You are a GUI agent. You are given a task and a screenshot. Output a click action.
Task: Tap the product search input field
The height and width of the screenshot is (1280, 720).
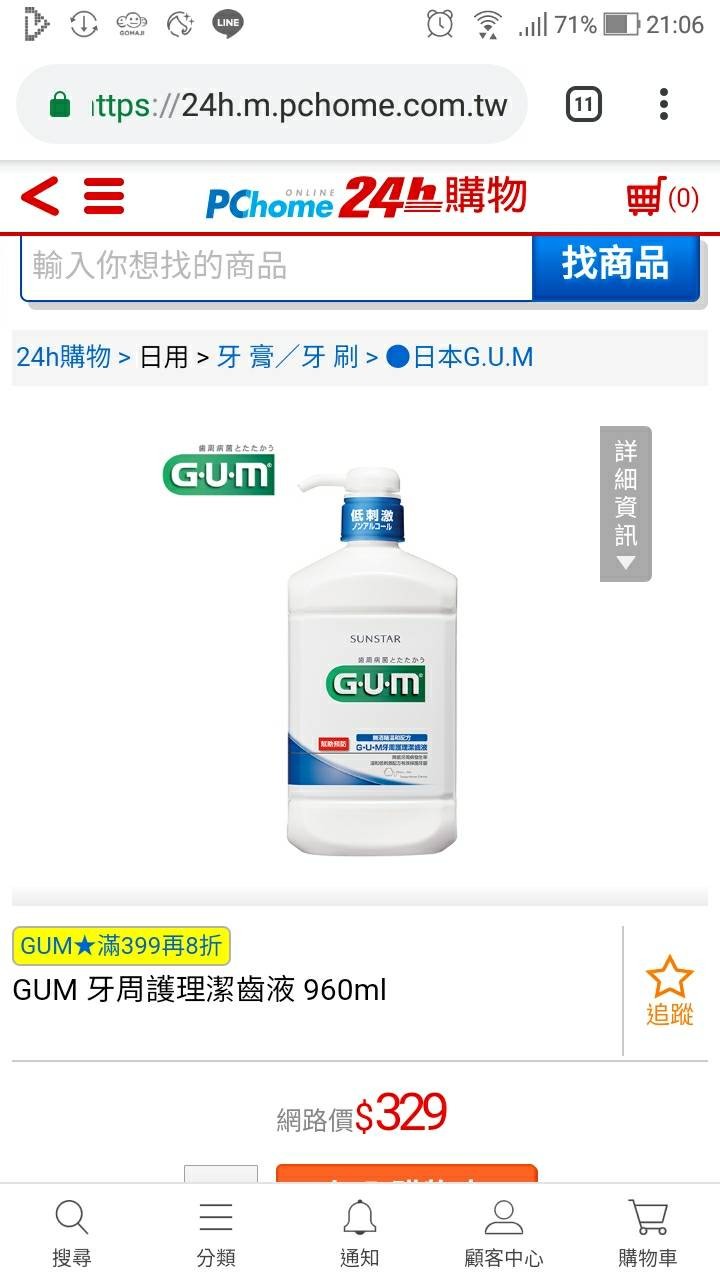276,266
